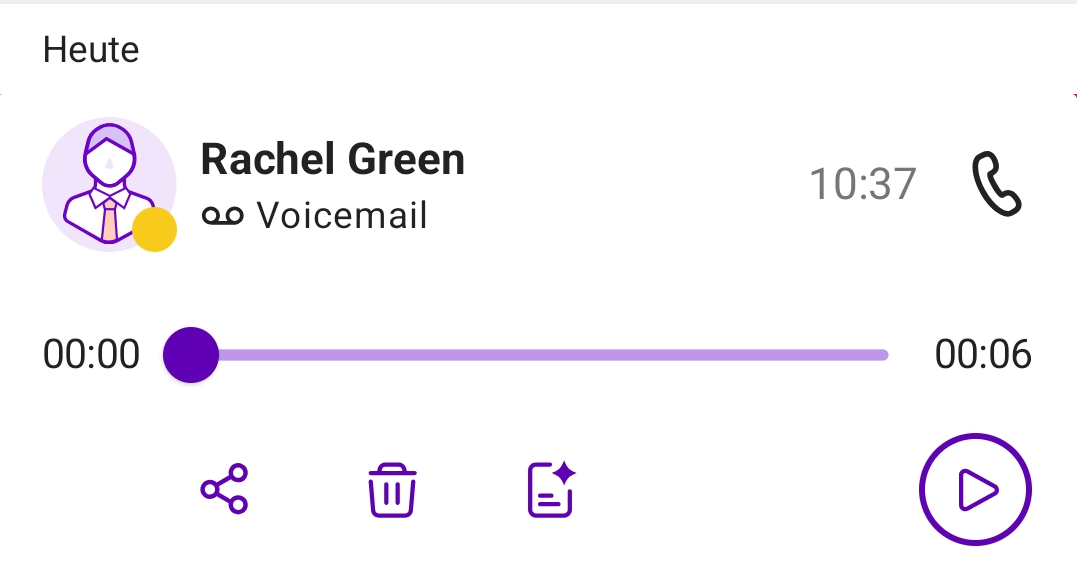
Task: Share the voicemail recording
Action: coord(224,489)
